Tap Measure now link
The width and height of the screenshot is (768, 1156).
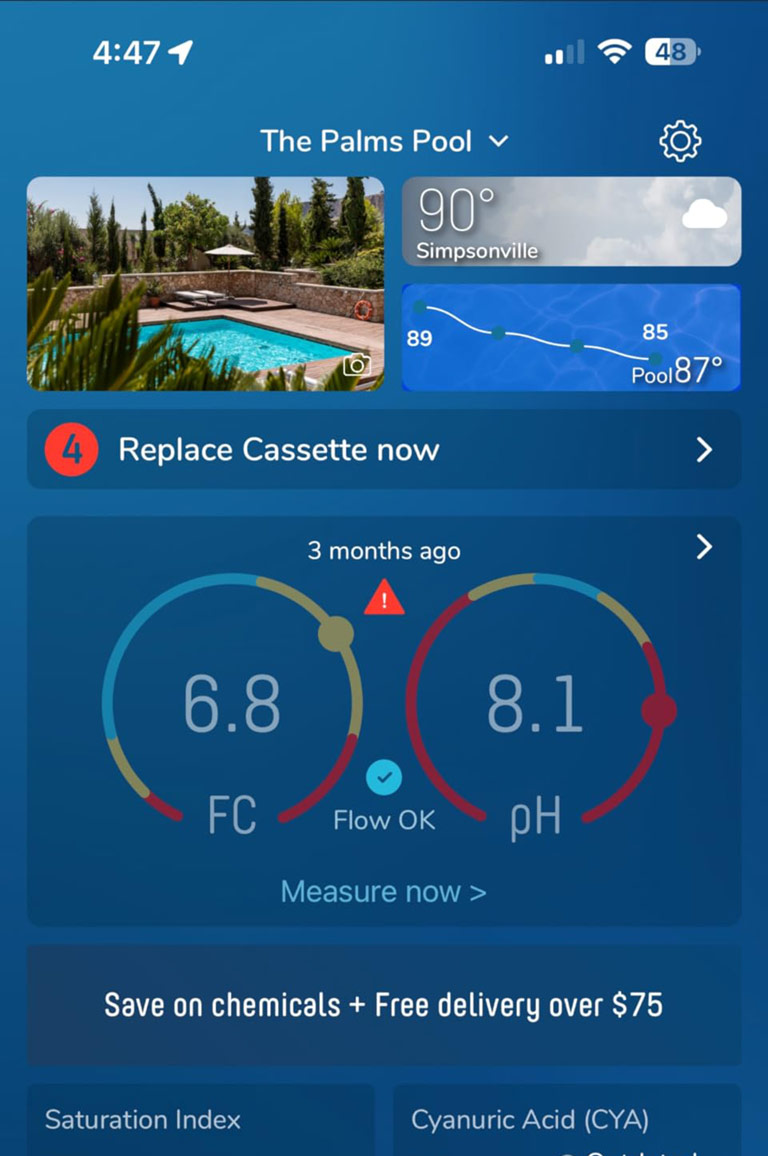click(x=384, y=891)
